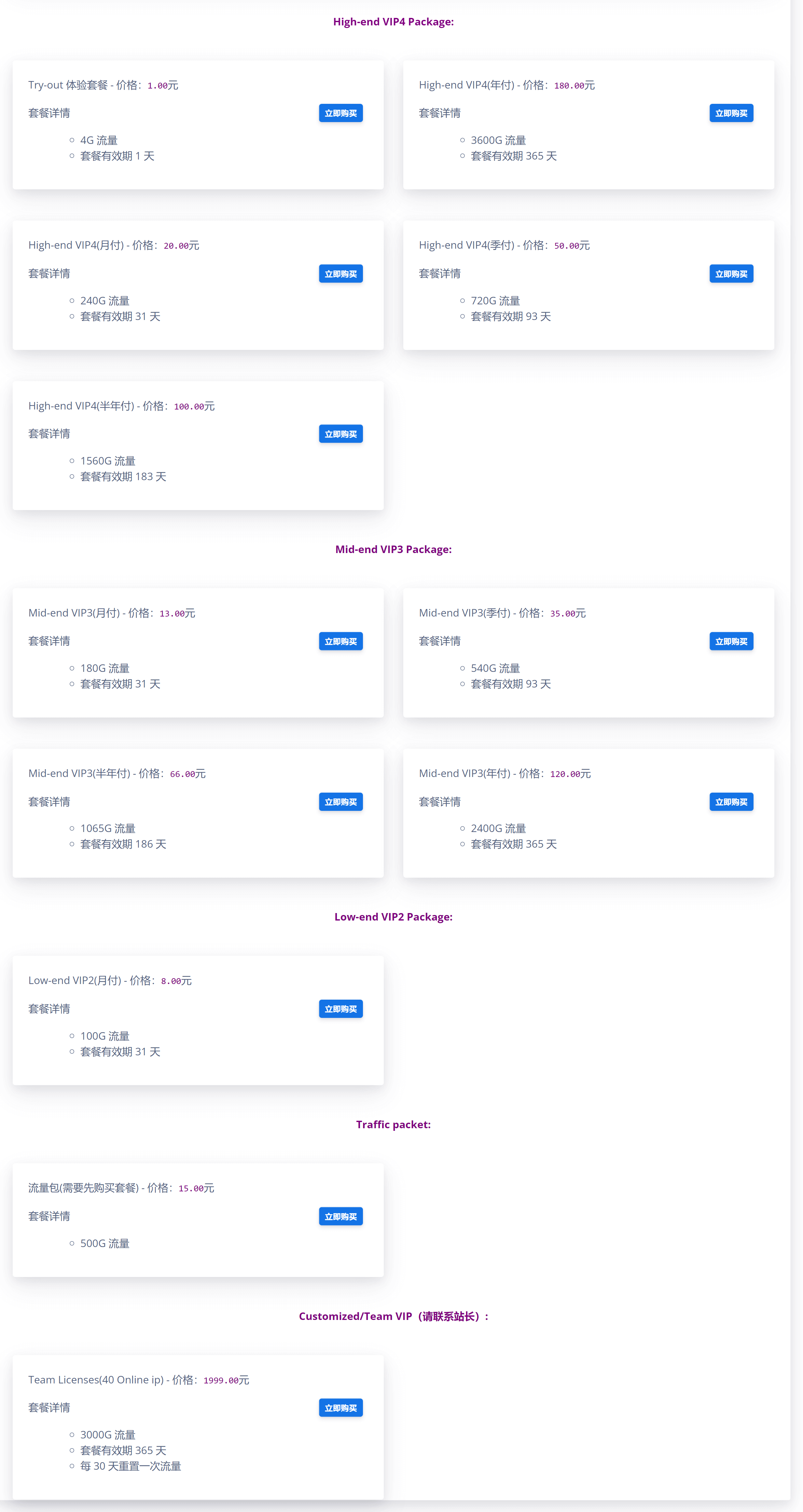Screen dimensions: 803x1512
Task: Select 立即购买 for Mid-end VIP3(年付)
Action: [731, 802]
